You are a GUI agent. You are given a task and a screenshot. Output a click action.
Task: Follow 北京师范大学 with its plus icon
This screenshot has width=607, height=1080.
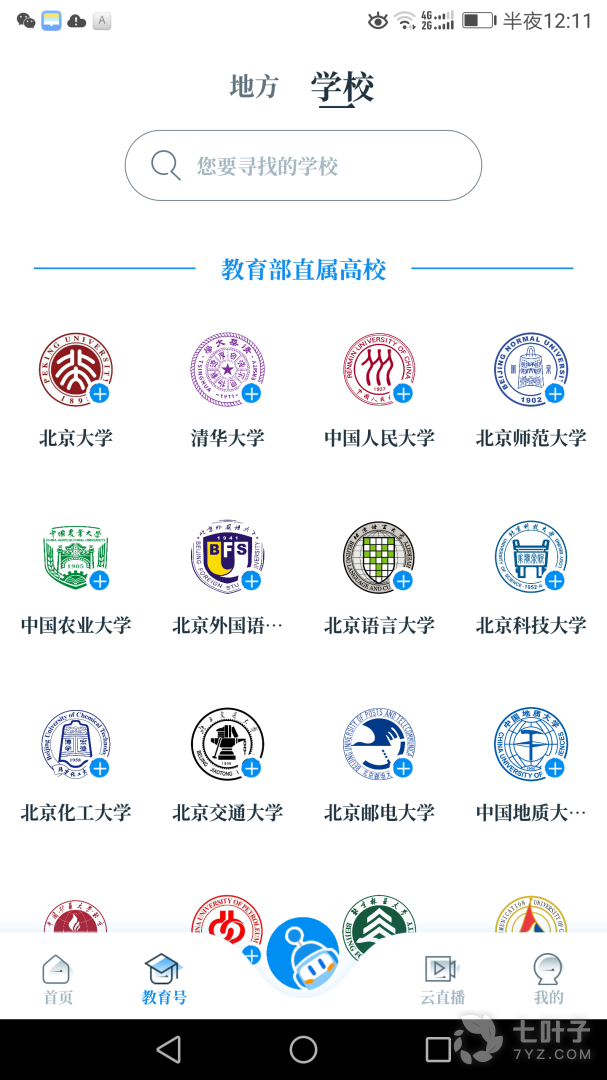click(554, 394)
